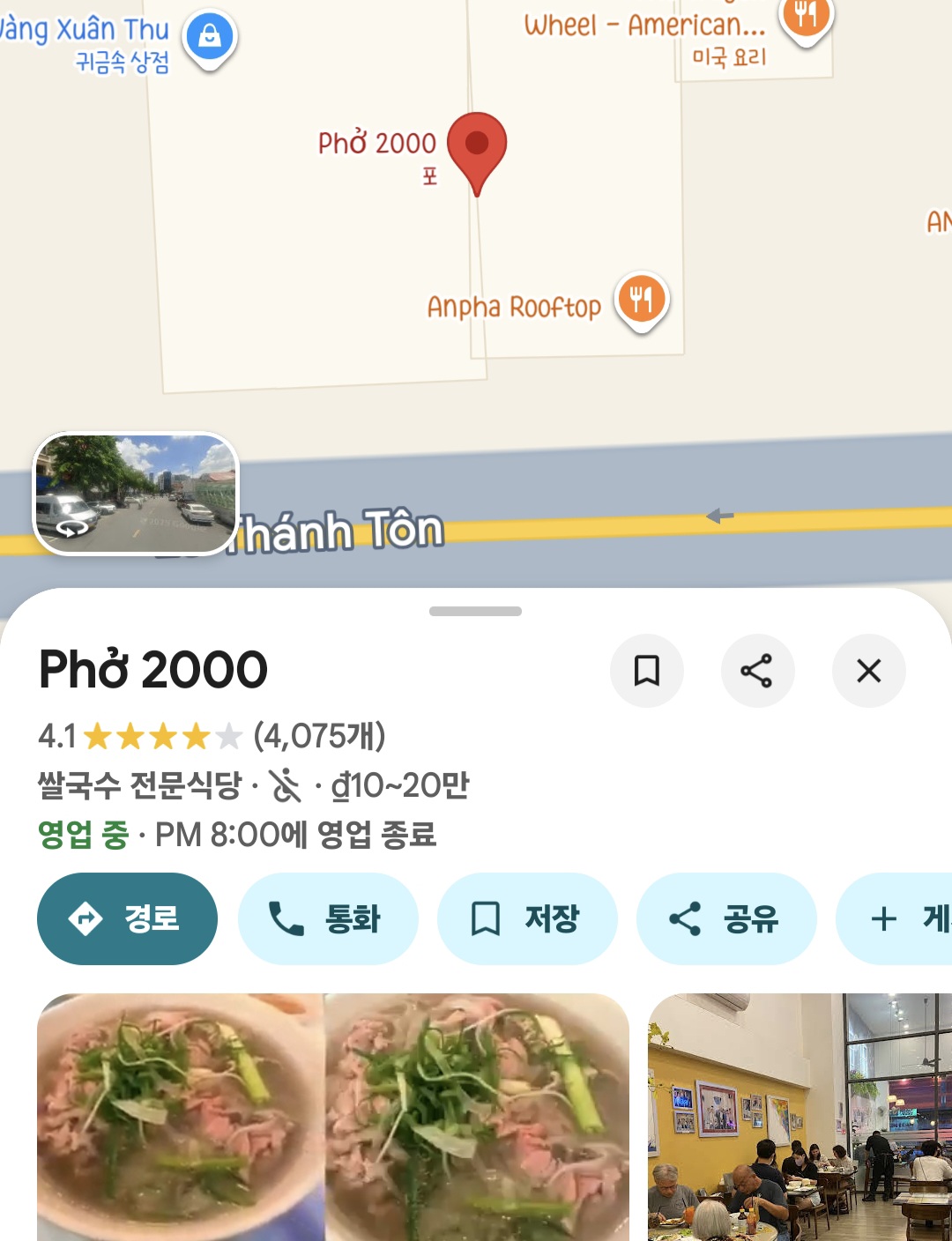952x1241 pixels.
Task: Tap the 공유 chip to share
Action: pos(725,918)
